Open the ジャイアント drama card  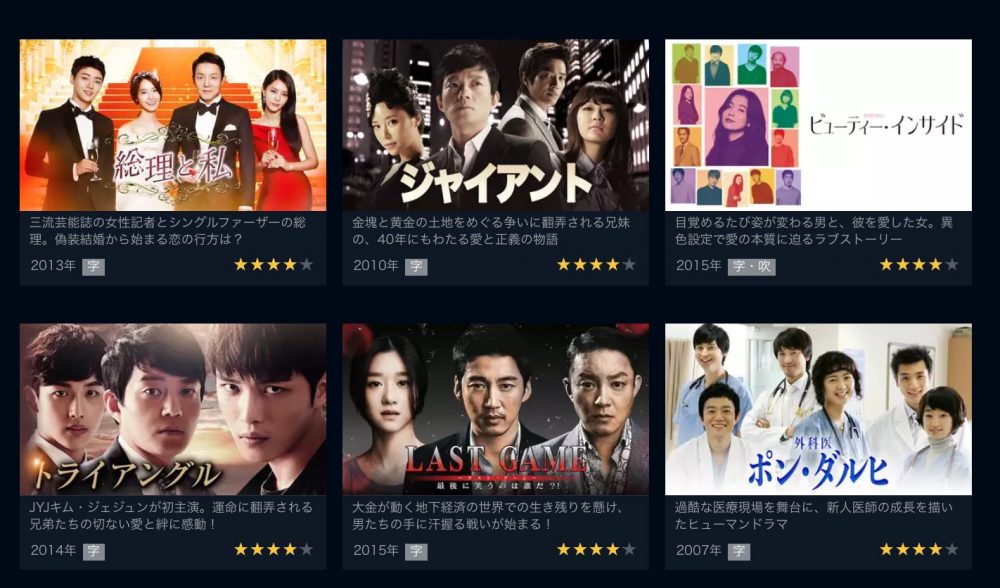[495, 125]
